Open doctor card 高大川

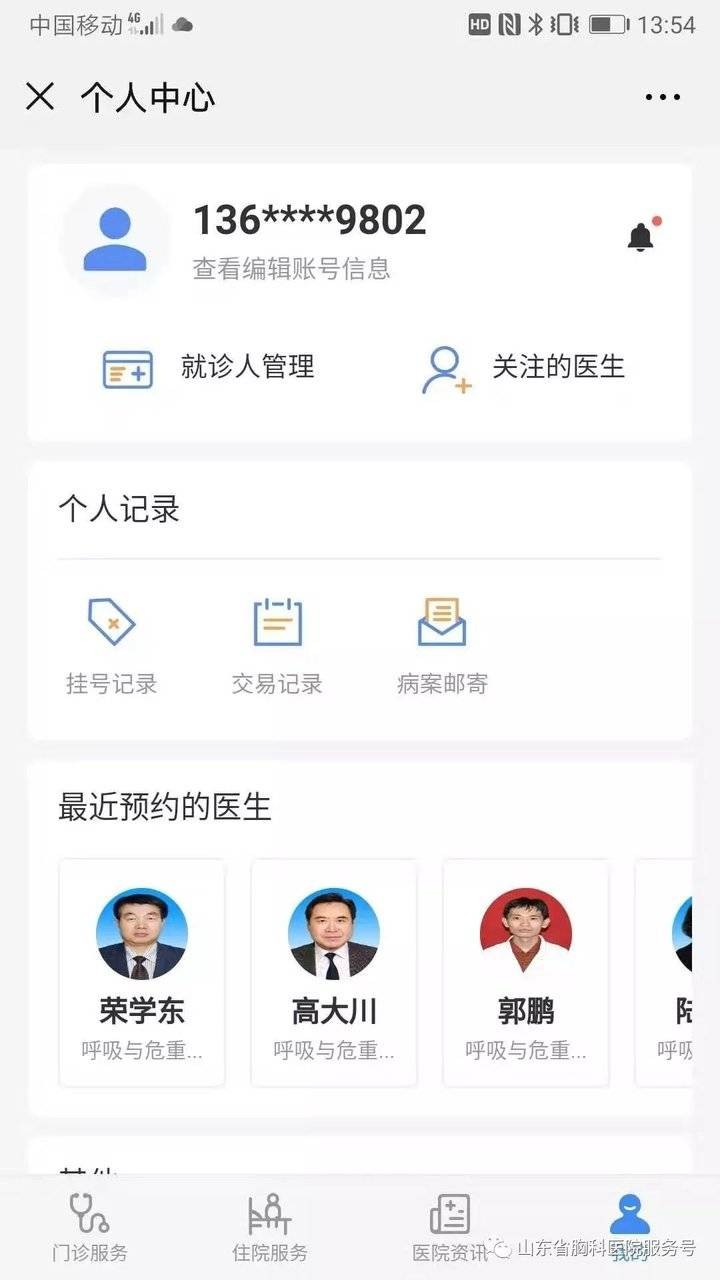coord(334,972)
